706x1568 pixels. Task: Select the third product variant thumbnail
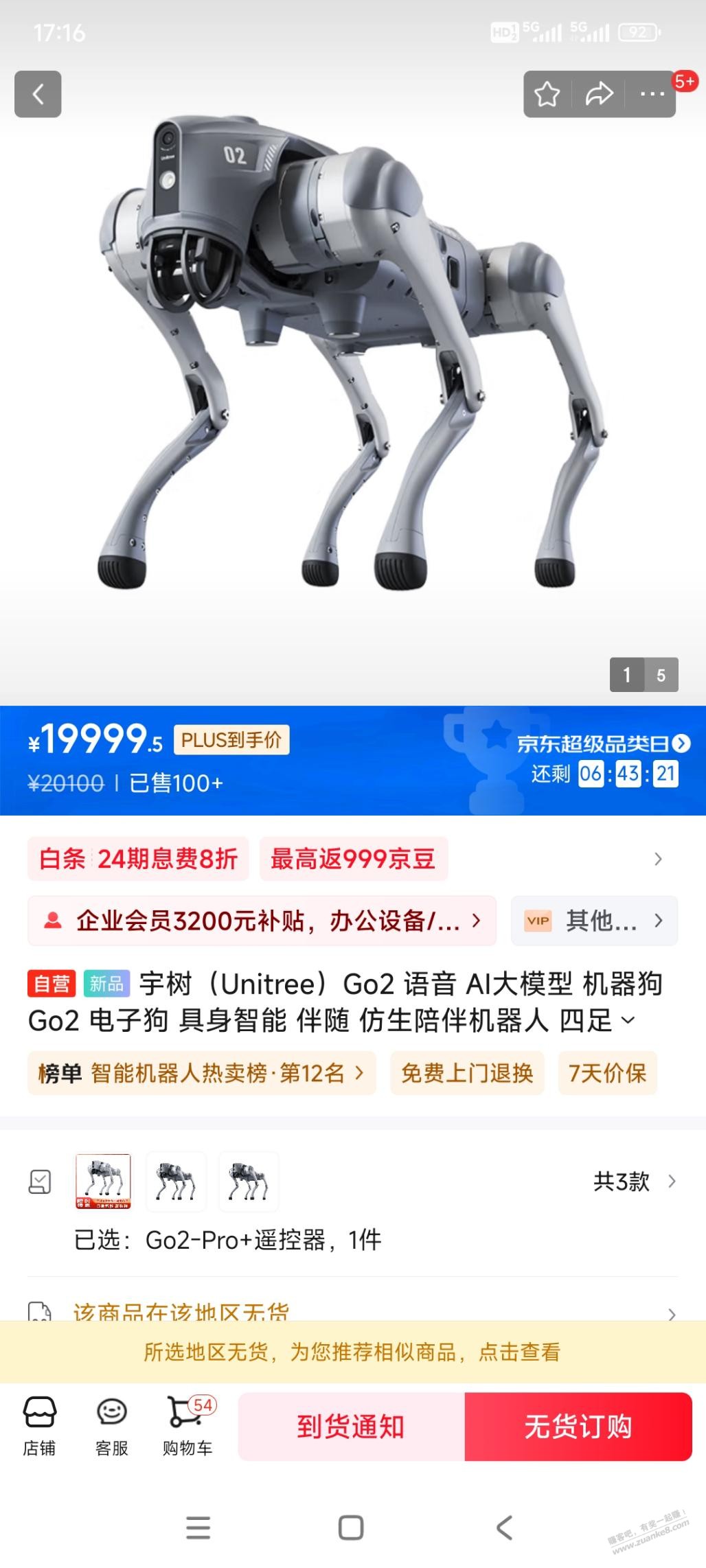tap(249, 1181)
